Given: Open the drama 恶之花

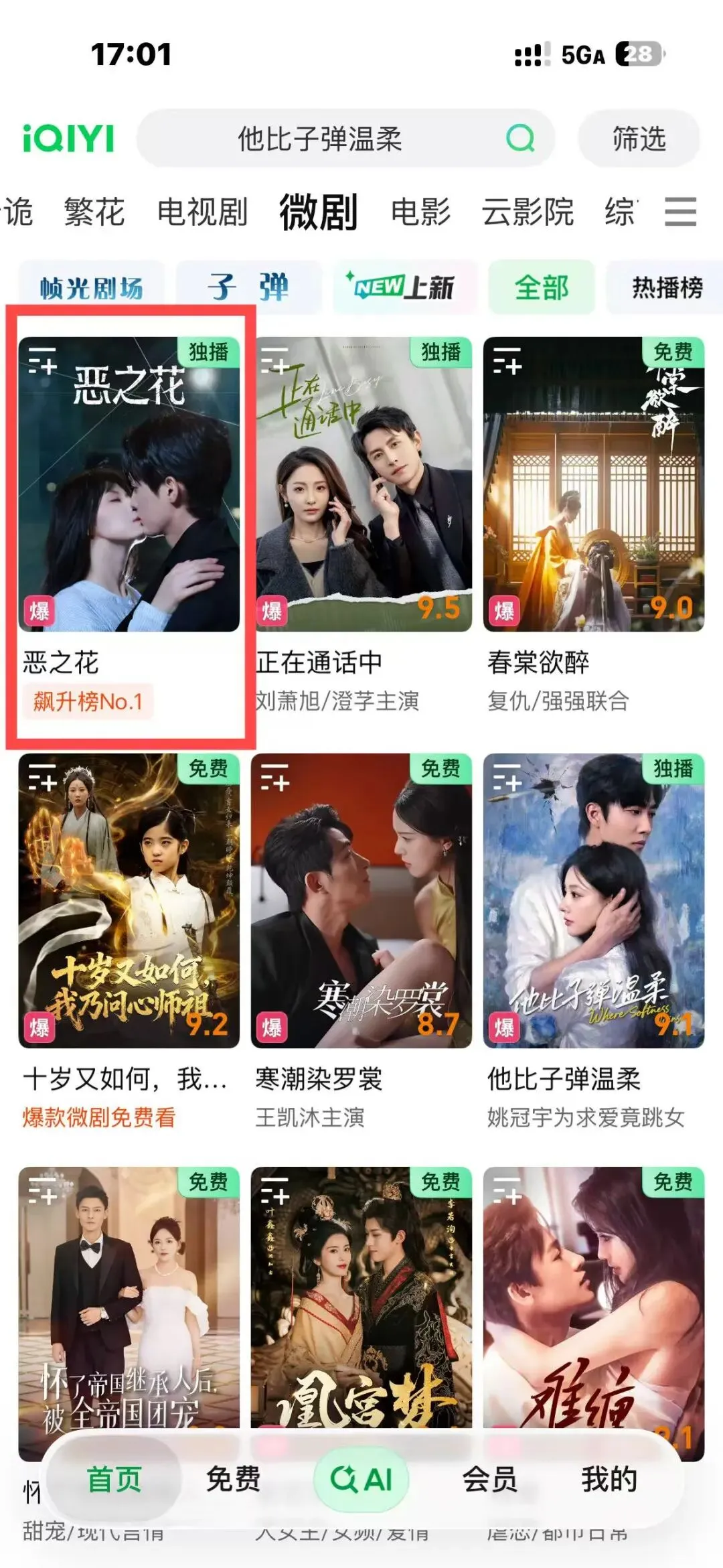Looking at the screenshot, I should pos(129,484).
